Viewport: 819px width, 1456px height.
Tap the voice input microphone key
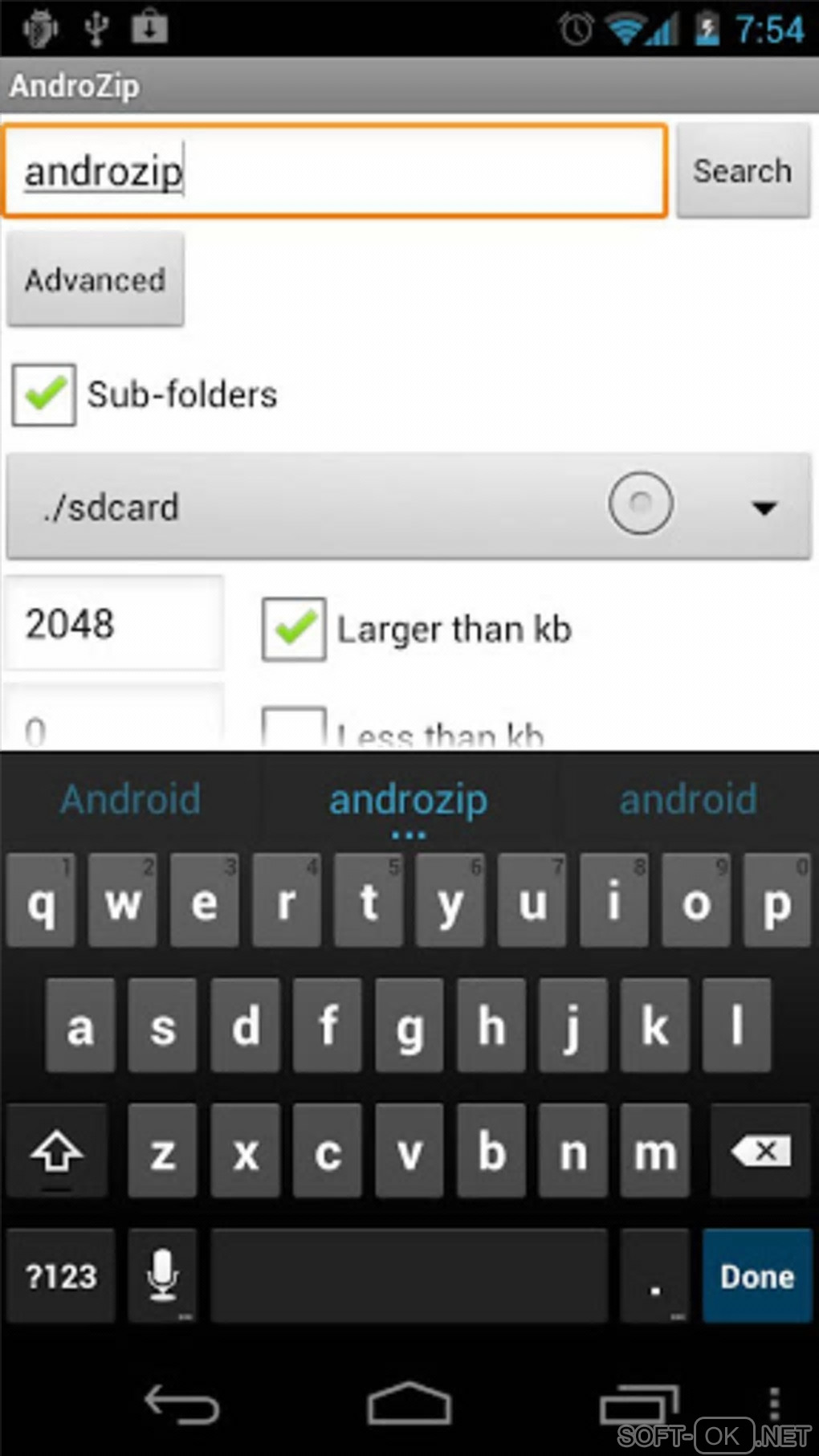click(163, 1276)
